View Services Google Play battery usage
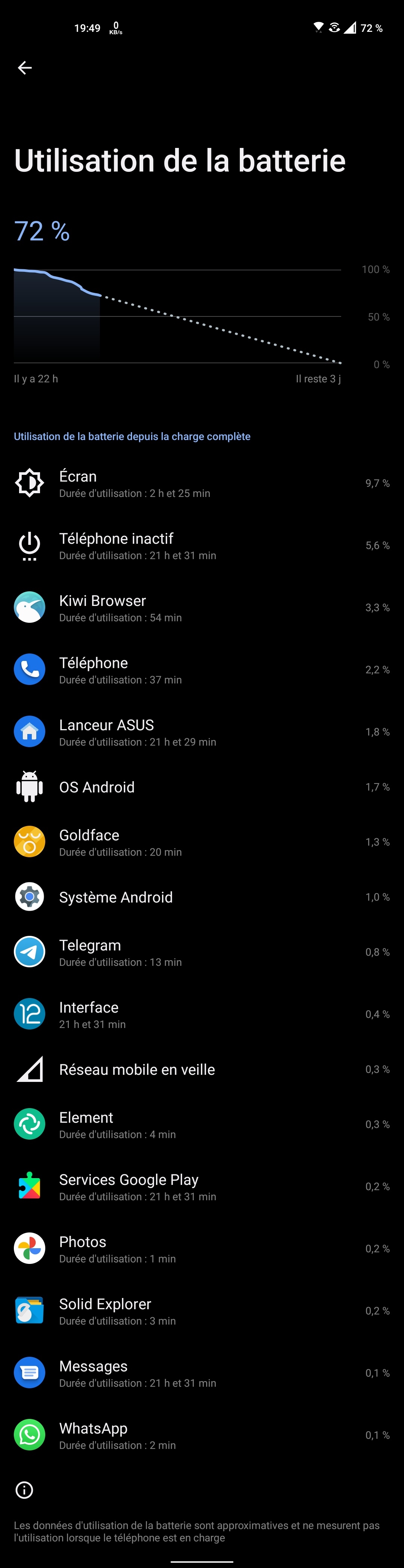 tap(202, 1187)
